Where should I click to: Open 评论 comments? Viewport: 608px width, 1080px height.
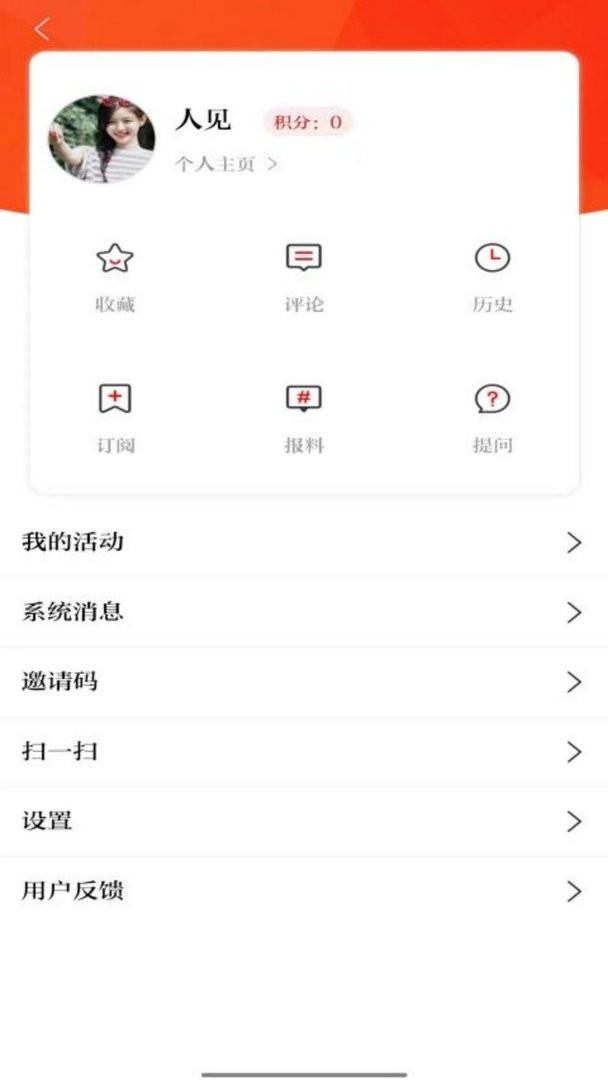click(304, 277)
